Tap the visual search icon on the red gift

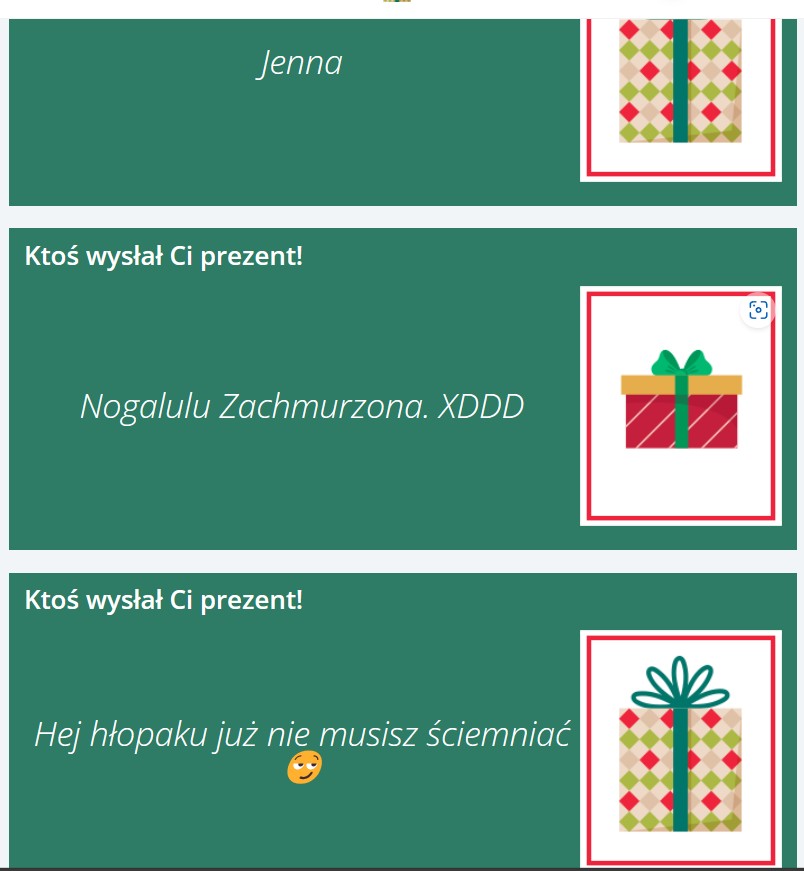click(x=757, y=310)
